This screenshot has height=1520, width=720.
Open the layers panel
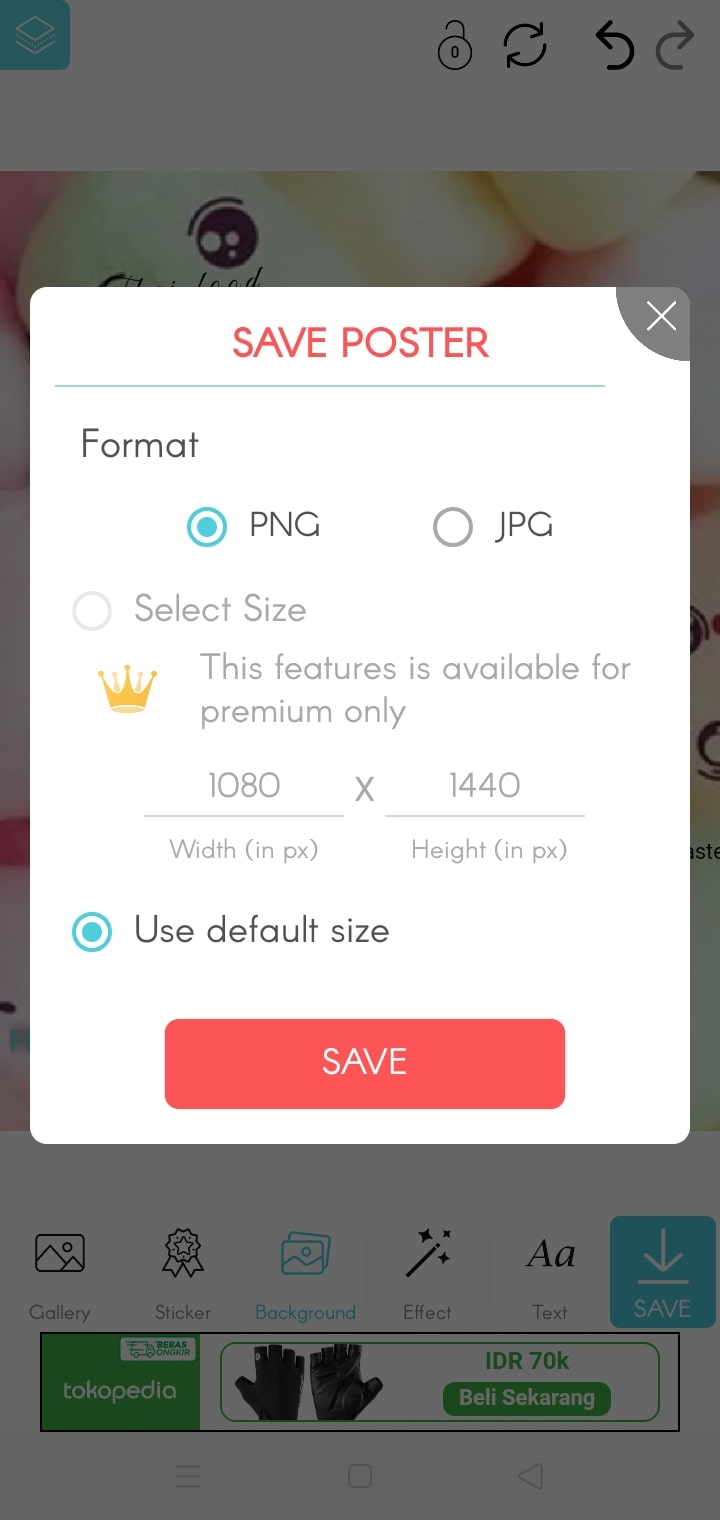tap(35, 35)
